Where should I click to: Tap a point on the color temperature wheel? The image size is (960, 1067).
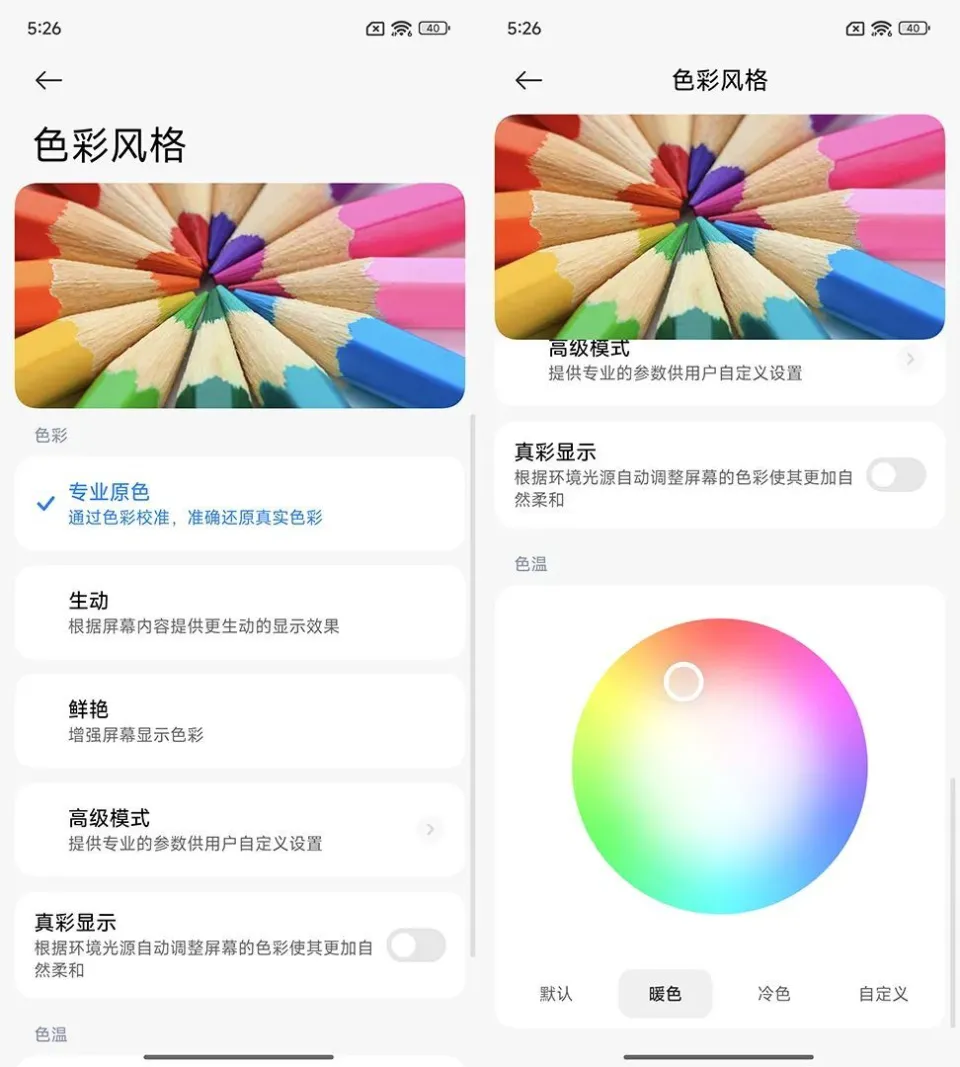tap(720, 766)
